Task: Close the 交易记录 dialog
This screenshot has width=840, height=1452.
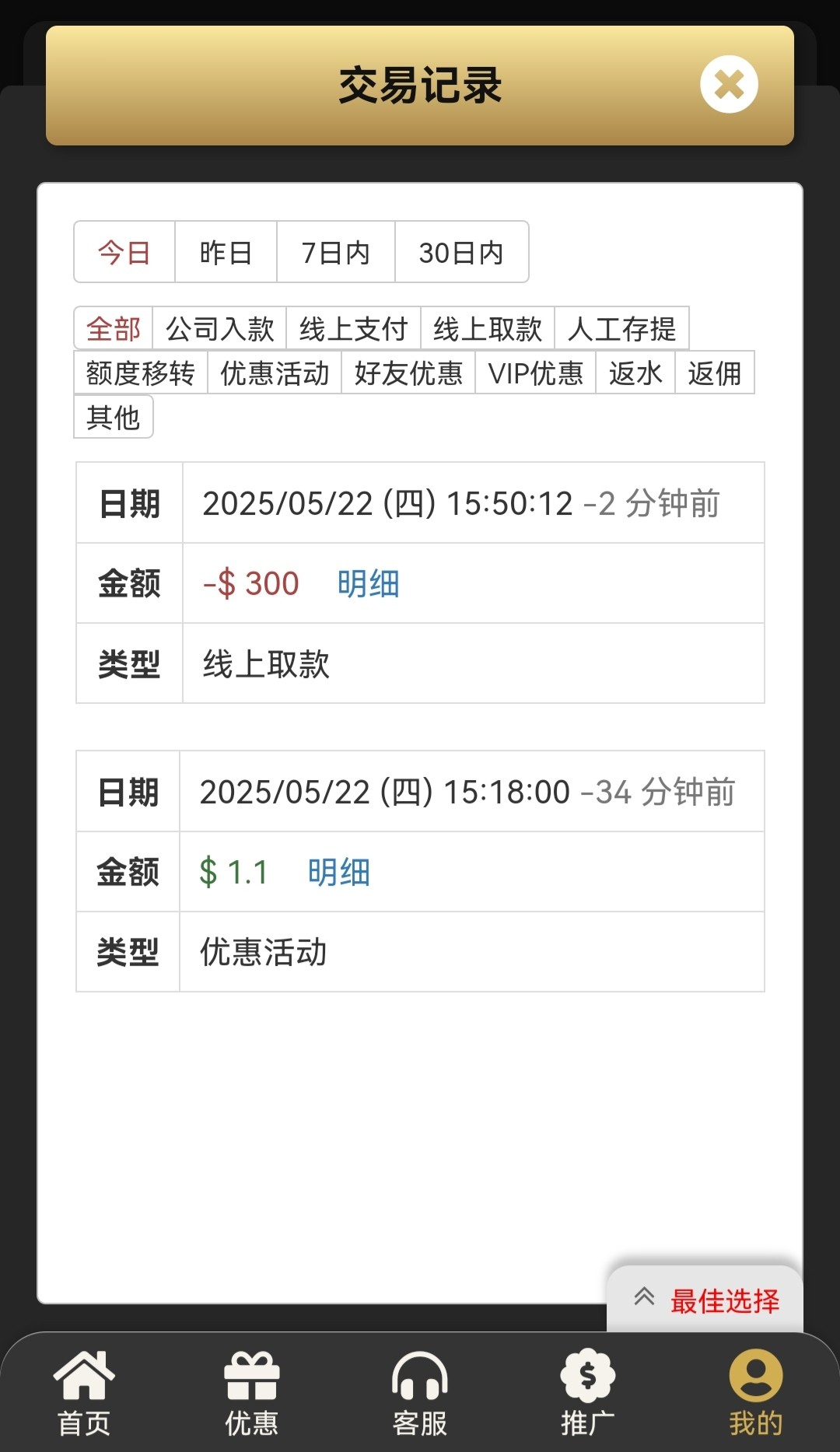Action: [x=729, y=85]
